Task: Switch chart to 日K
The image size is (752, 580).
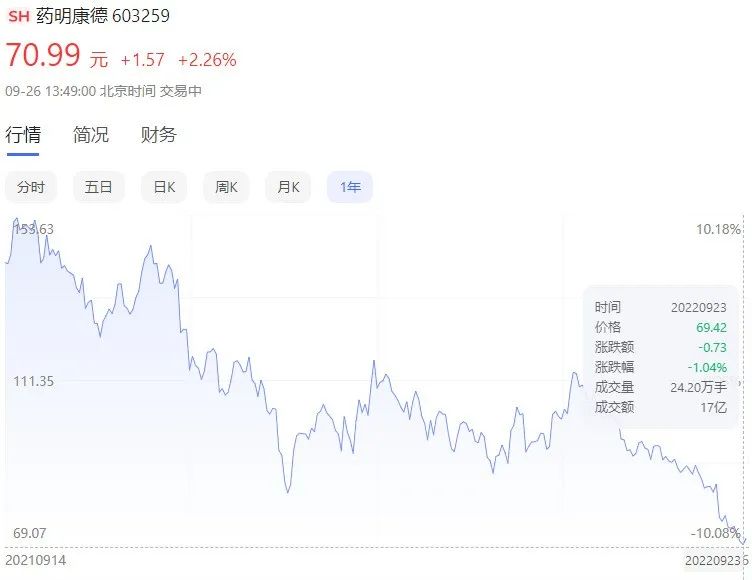Action: [x=164, y=187]
